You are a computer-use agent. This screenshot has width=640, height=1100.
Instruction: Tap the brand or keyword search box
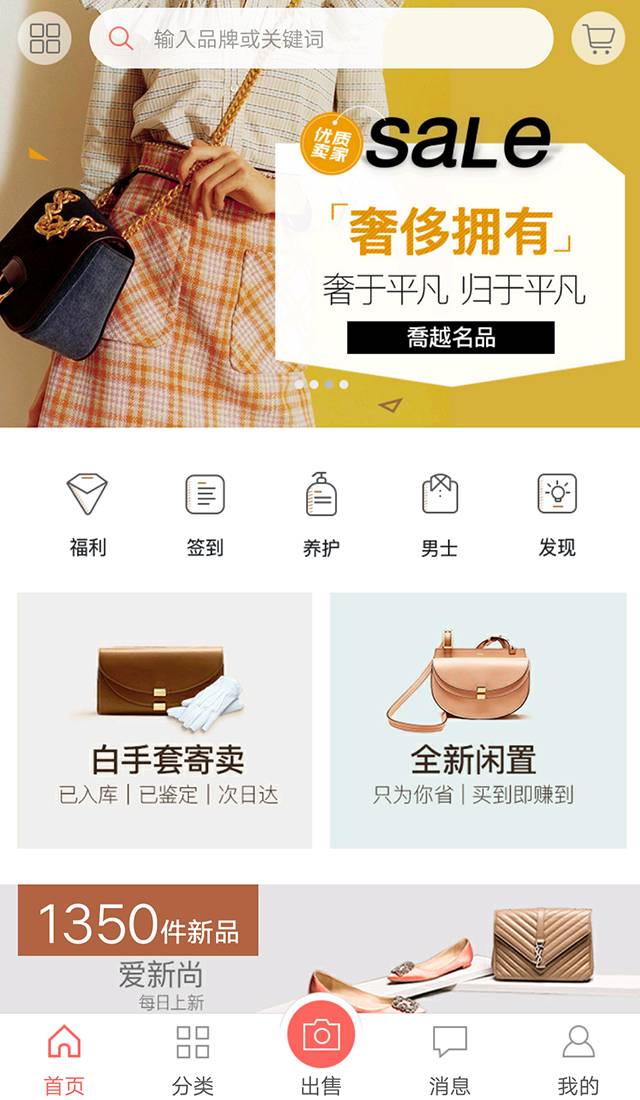tap(320, 39)
